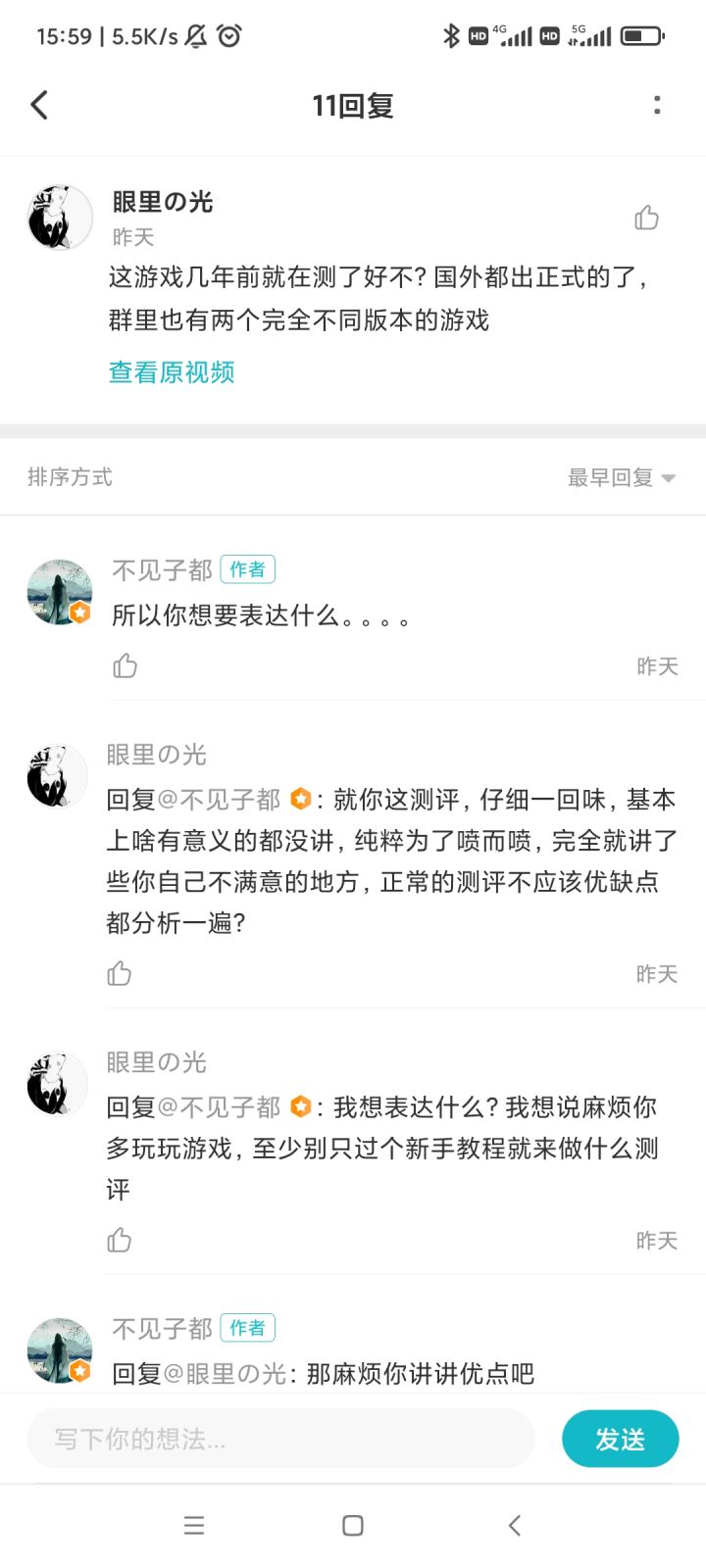Focus the 写下你的想法 input field
706x1568 pixels.
coord(280,1439)
